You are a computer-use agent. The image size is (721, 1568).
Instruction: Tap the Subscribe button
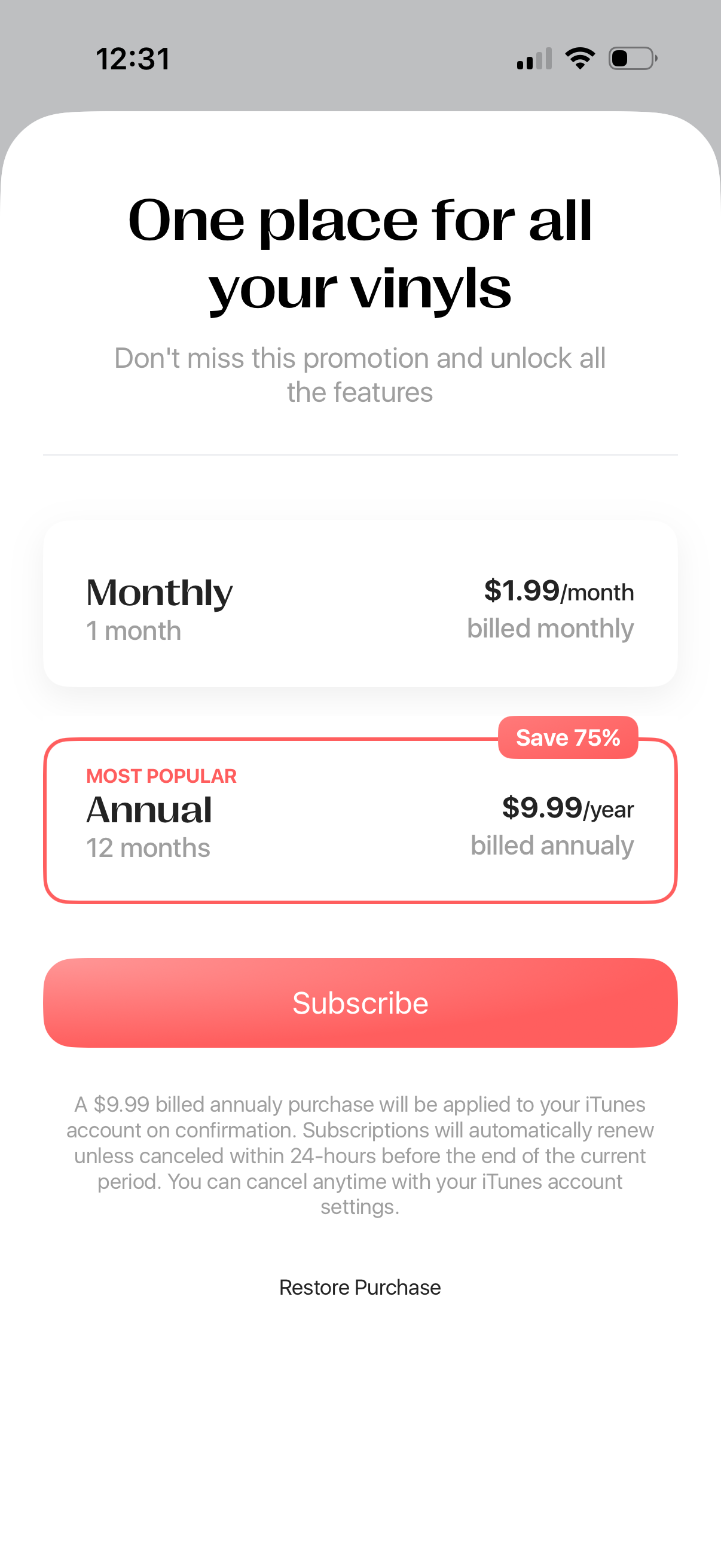pyautogui.click(x=360, y=1002)
